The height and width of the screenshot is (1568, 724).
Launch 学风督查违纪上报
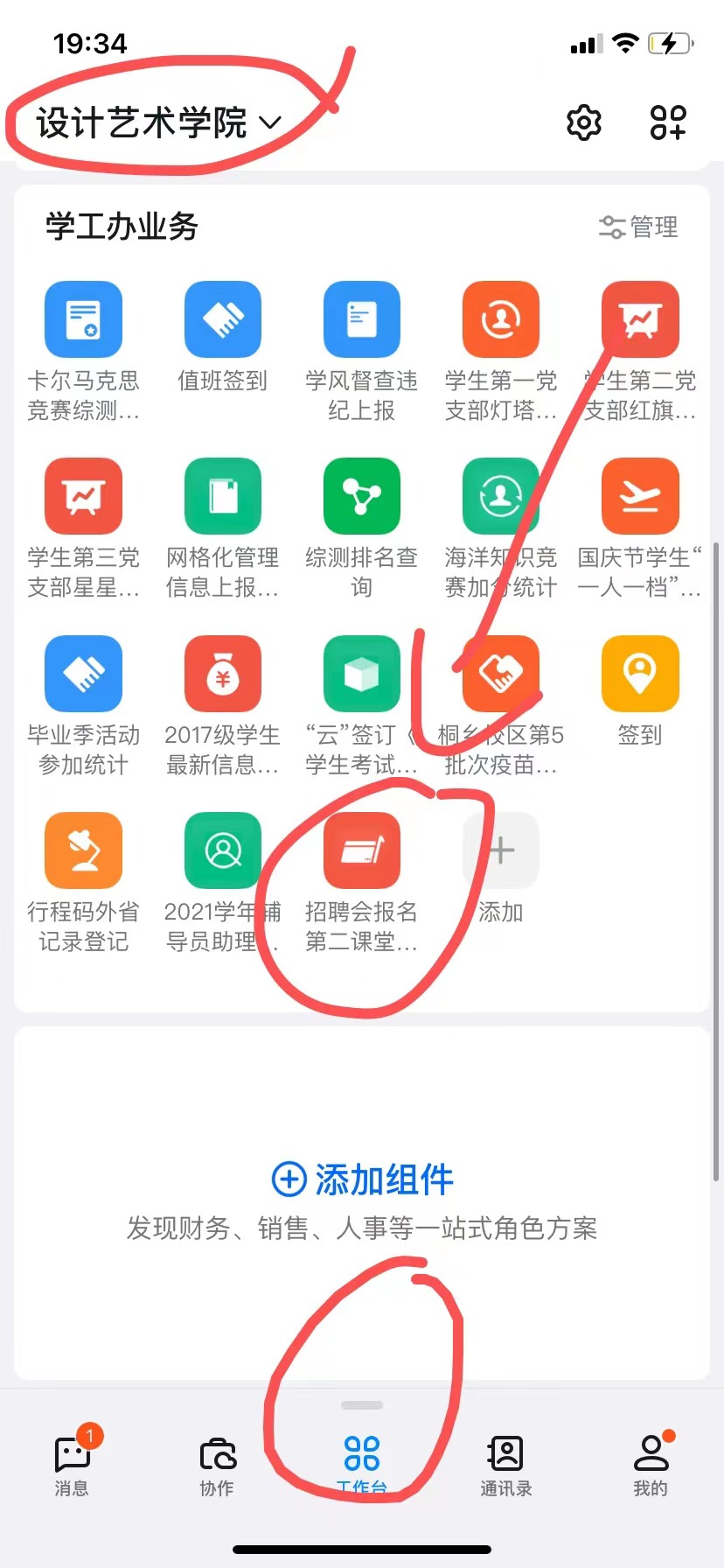[x=361, y=320]
